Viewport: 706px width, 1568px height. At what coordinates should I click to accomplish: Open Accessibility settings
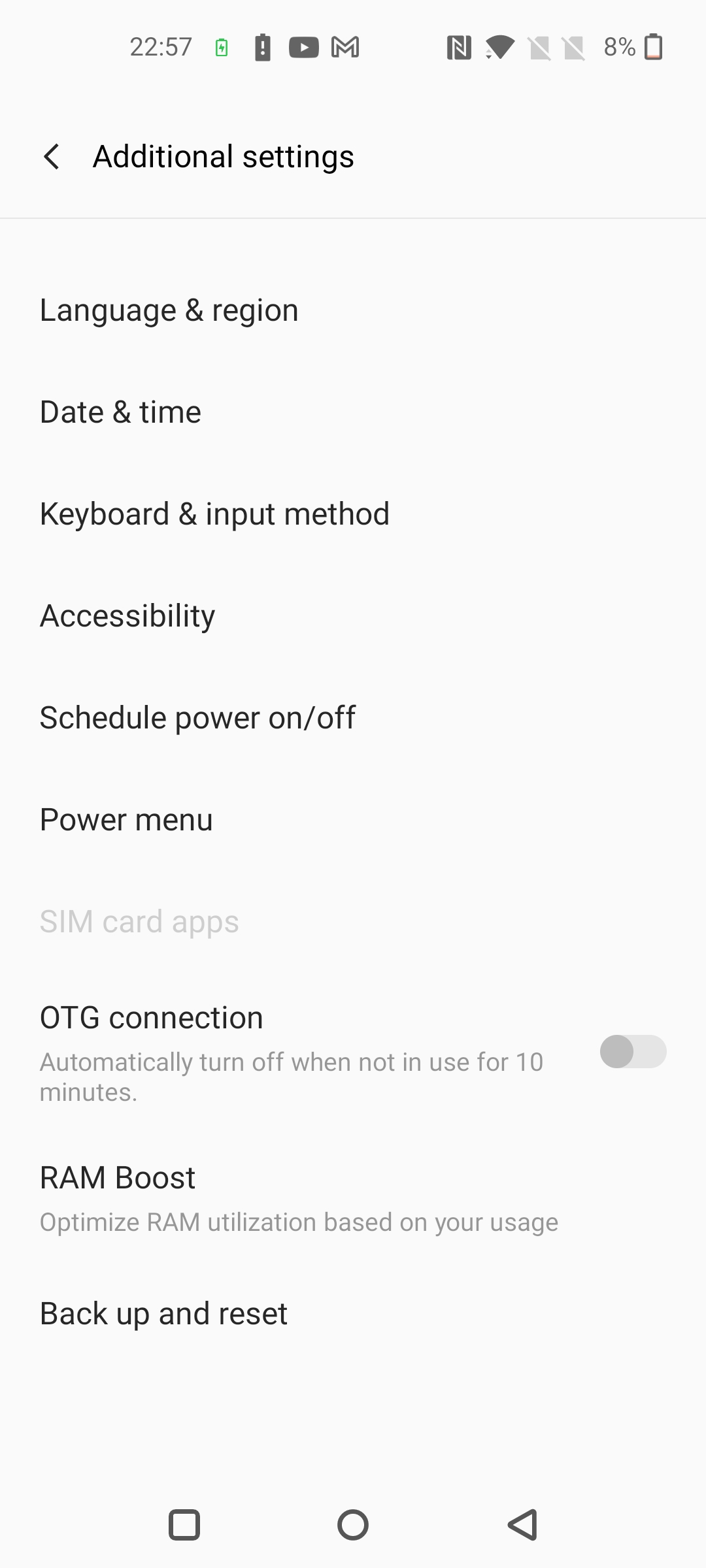tap(353, 616)
